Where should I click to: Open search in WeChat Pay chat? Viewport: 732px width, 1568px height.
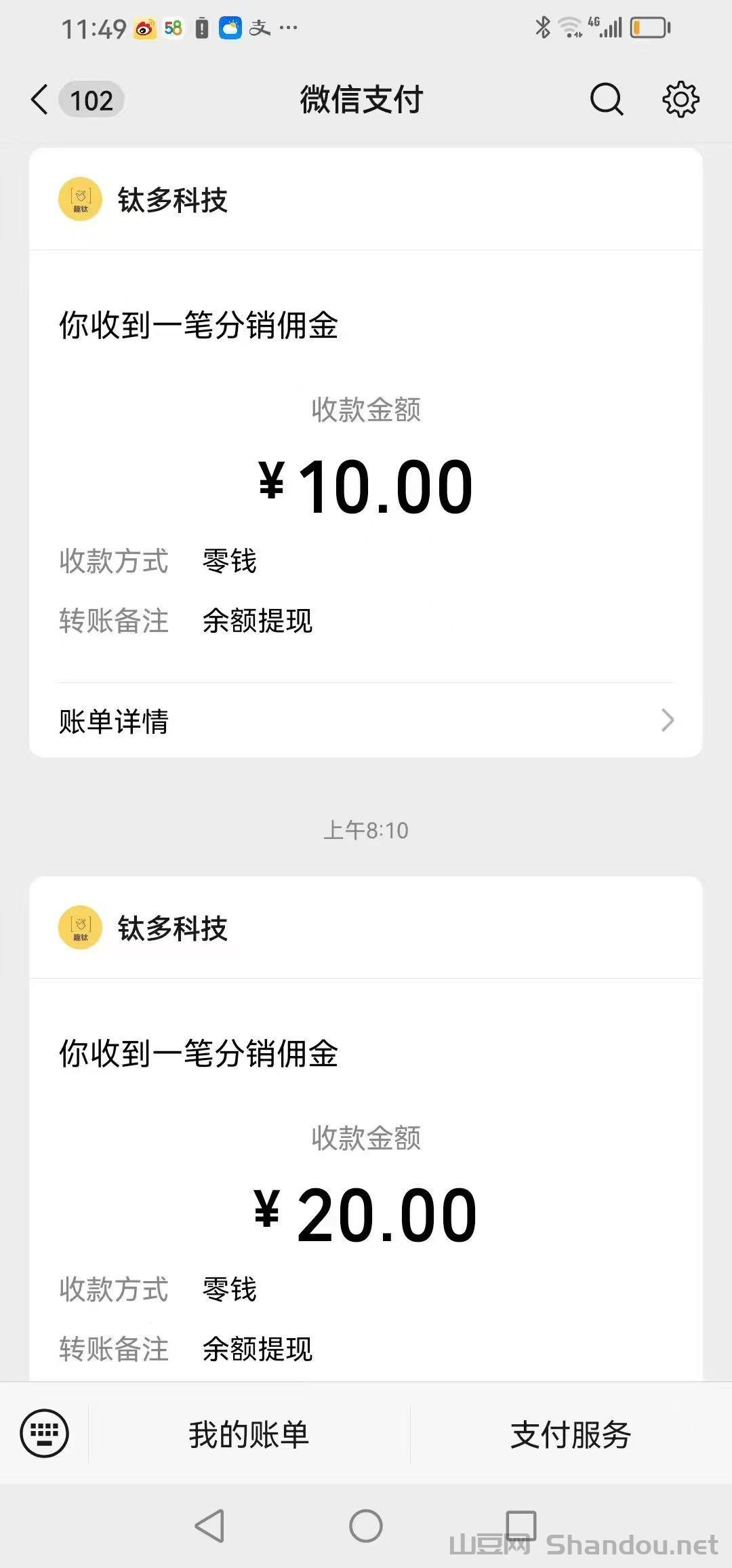[606, 100]
